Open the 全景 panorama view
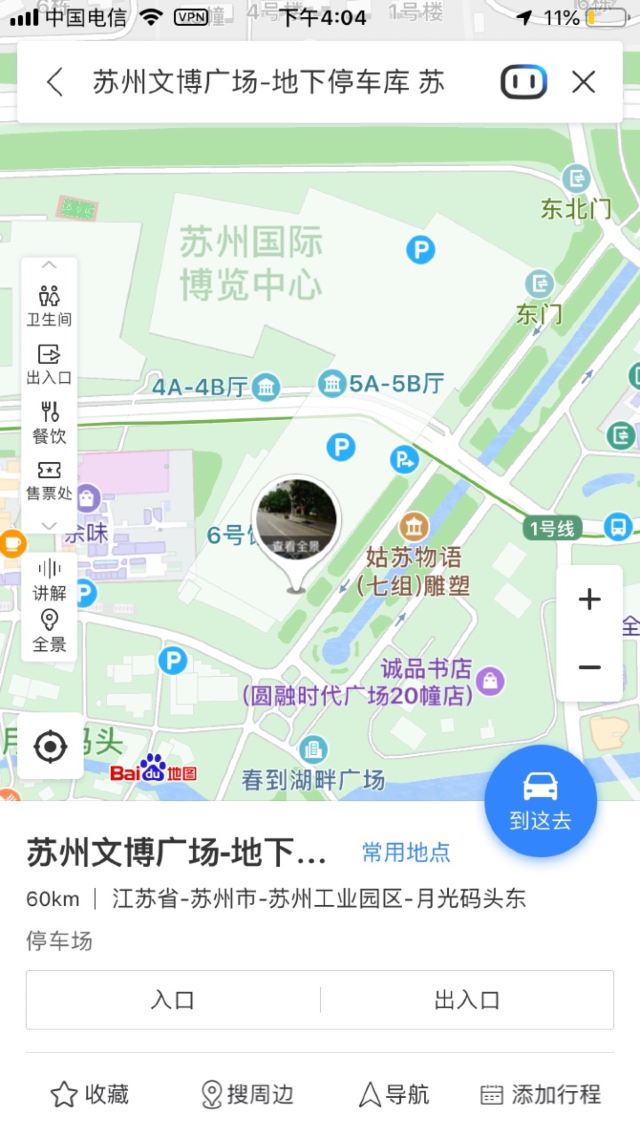The width and height of the screenshot is (640, 1137). (x=49, y=631)
